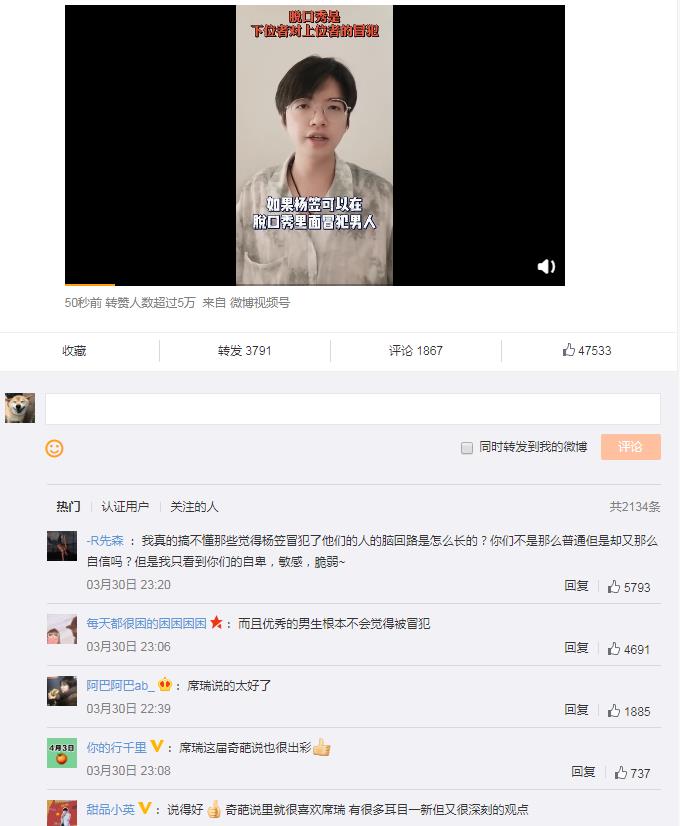Mute the video with the speaker icon
This screenshot has width=680, height=826.
[x=546, y=266]
